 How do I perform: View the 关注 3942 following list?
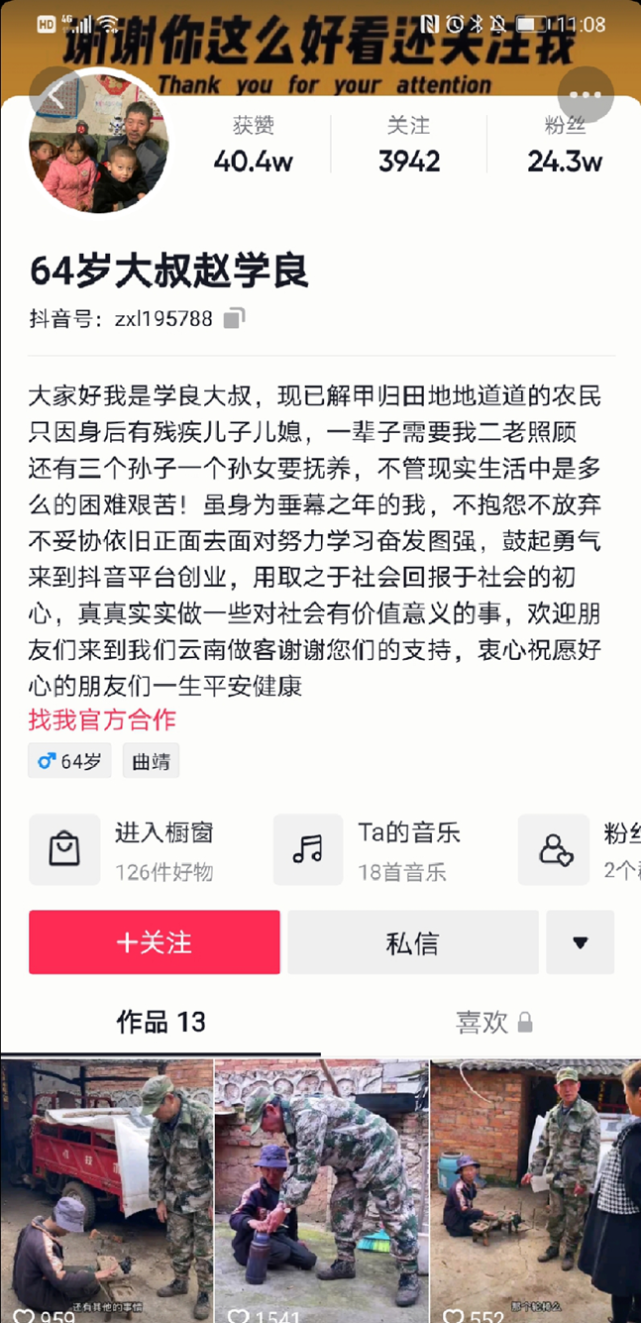click(x=408, y=145)
